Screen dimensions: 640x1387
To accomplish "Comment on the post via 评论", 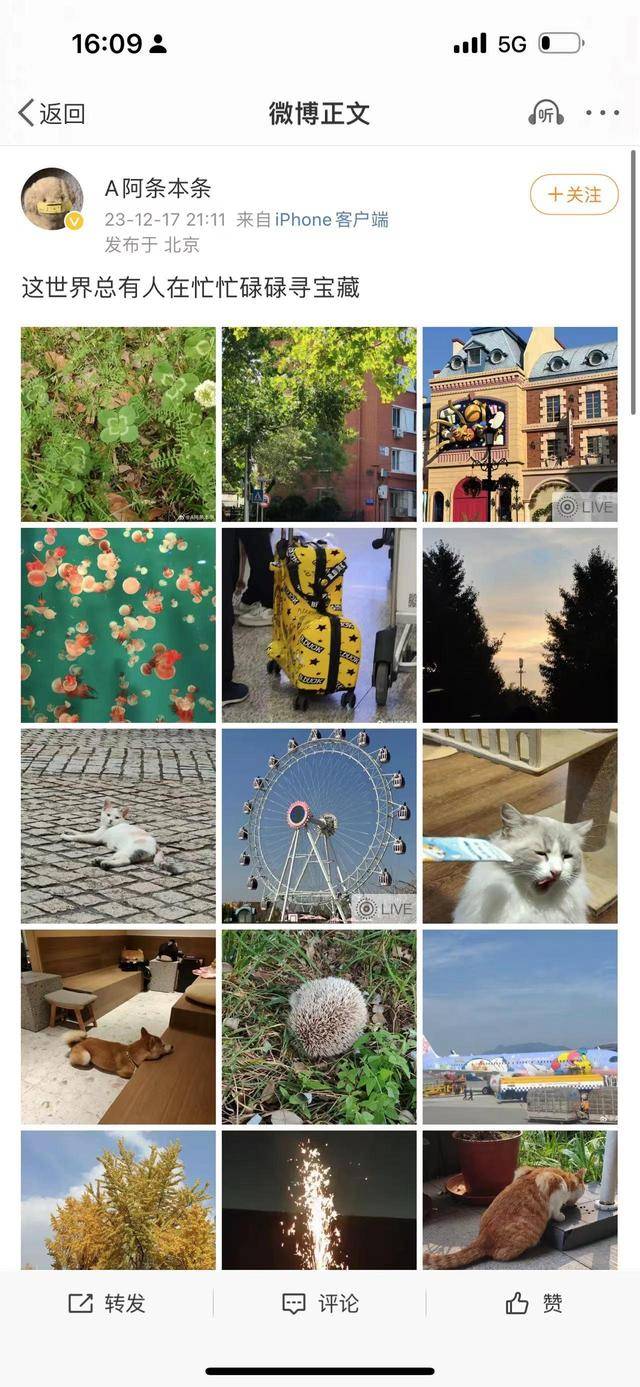I will [x=320, y=1303].
